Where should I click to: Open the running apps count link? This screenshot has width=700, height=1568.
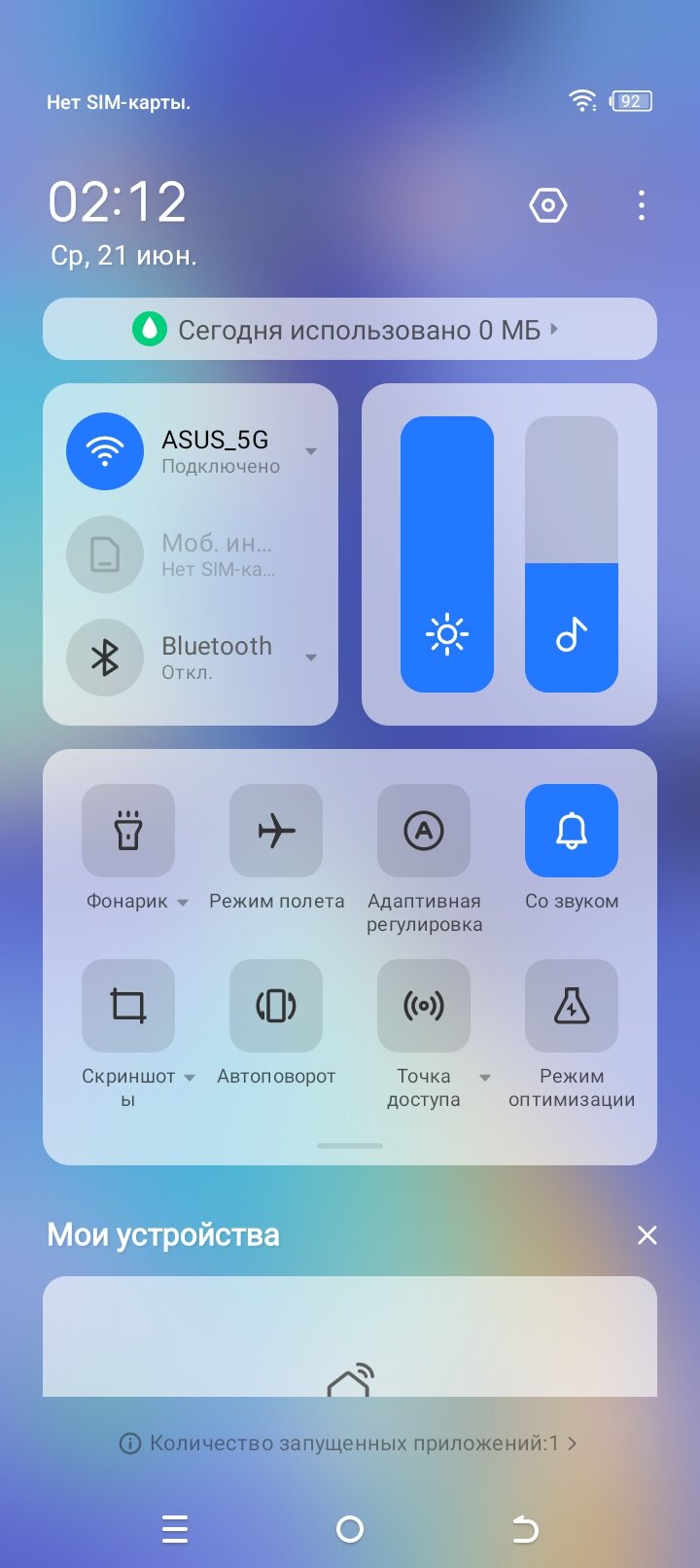click(x=349, y=1443)
